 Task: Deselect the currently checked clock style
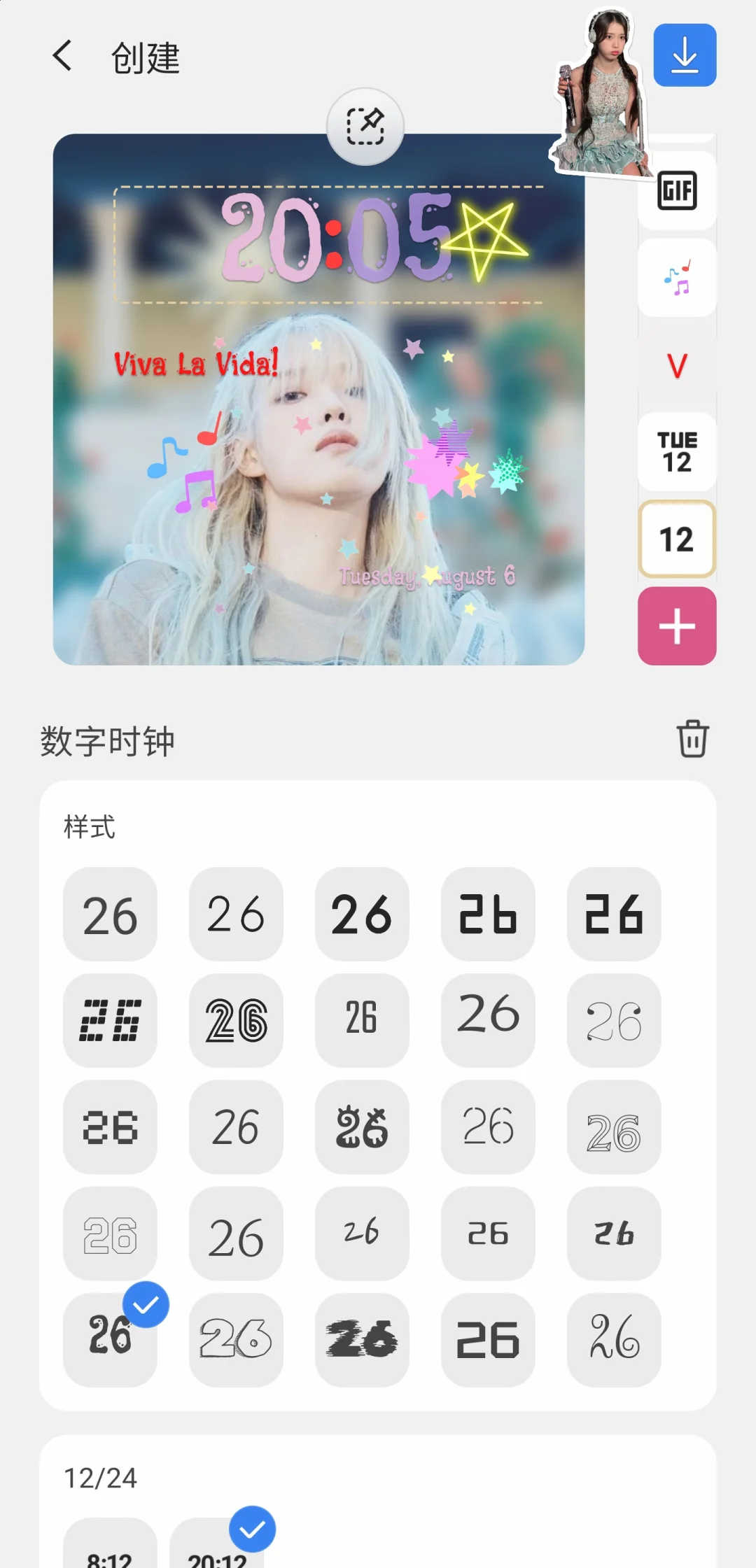(110, 1340)
